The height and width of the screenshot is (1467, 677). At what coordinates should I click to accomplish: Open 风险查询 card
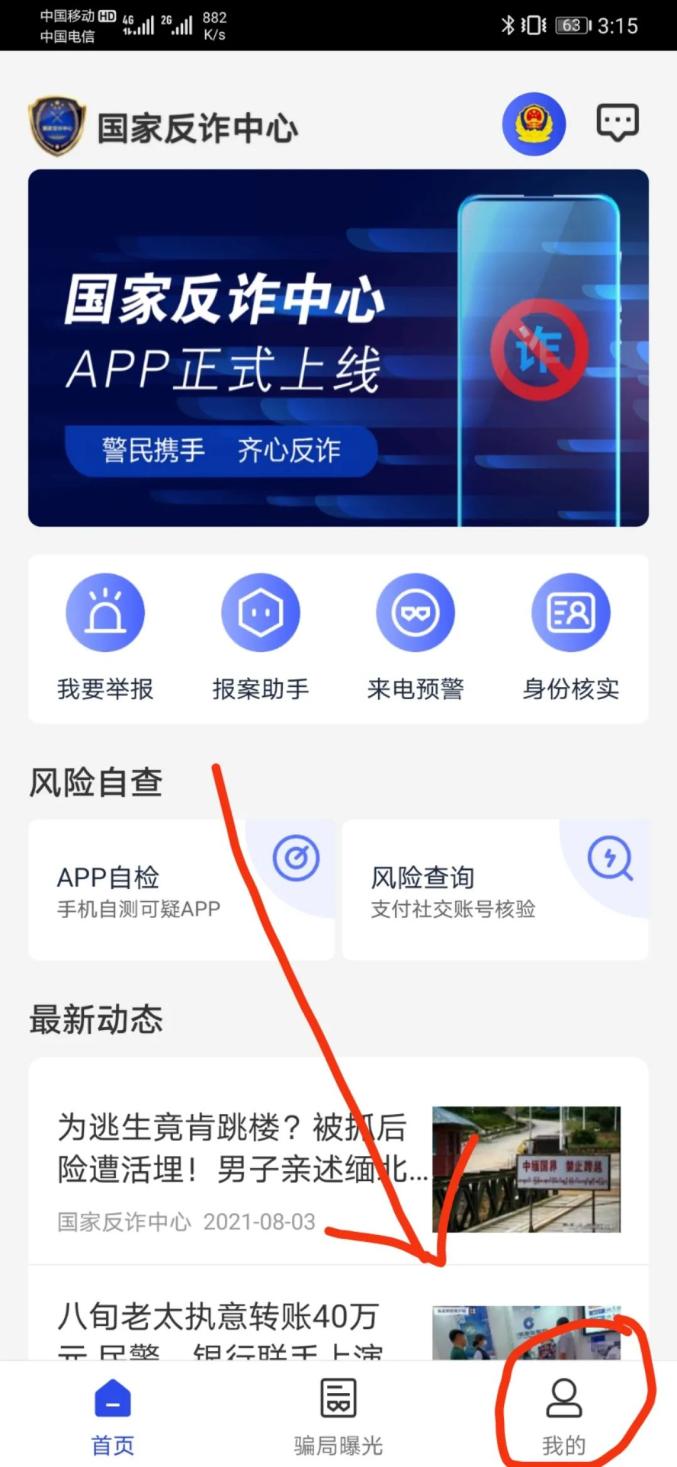(x=495, y=890)
